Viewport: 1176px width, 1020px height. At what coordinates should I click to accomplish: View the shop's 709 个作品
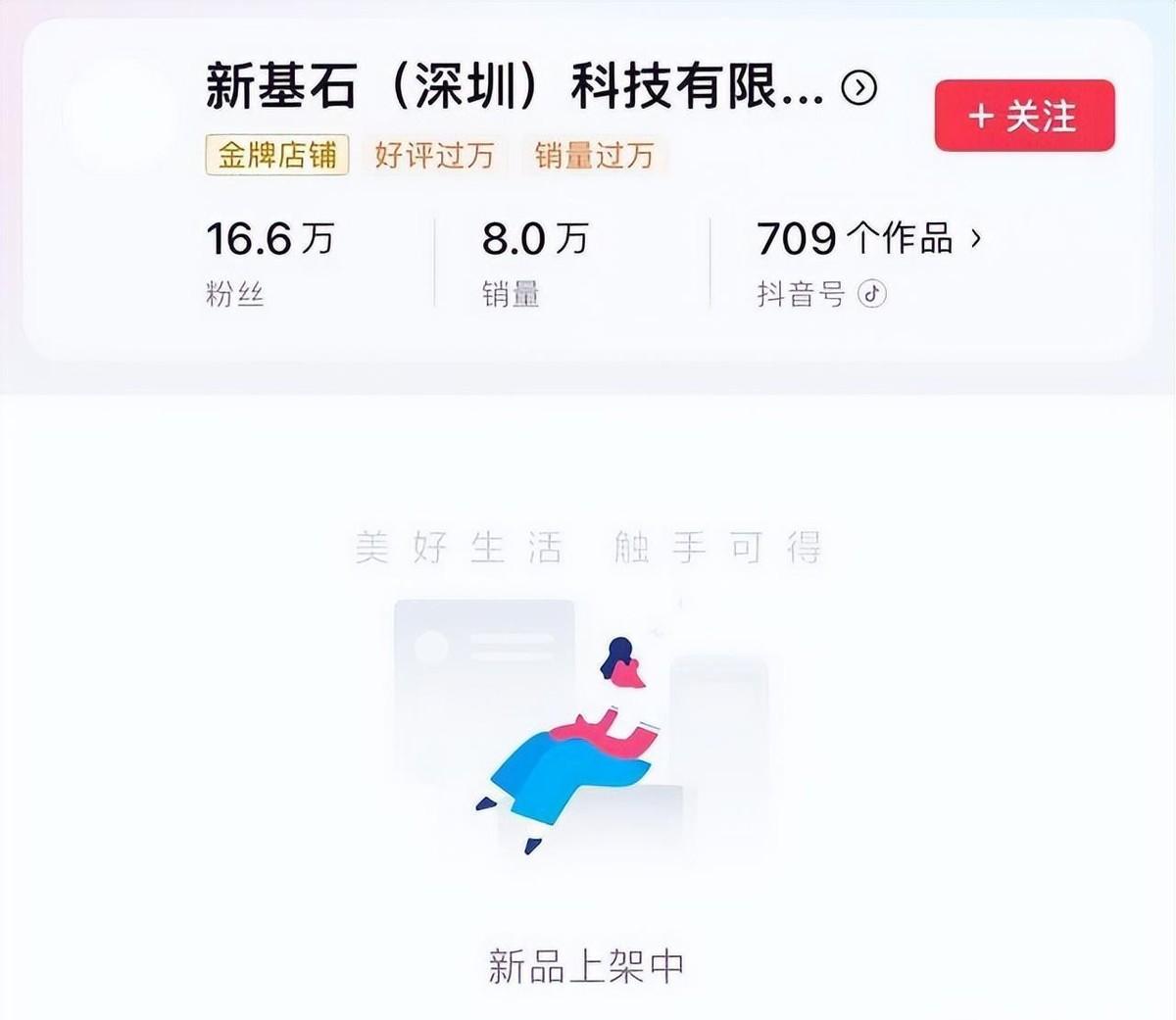867,238
